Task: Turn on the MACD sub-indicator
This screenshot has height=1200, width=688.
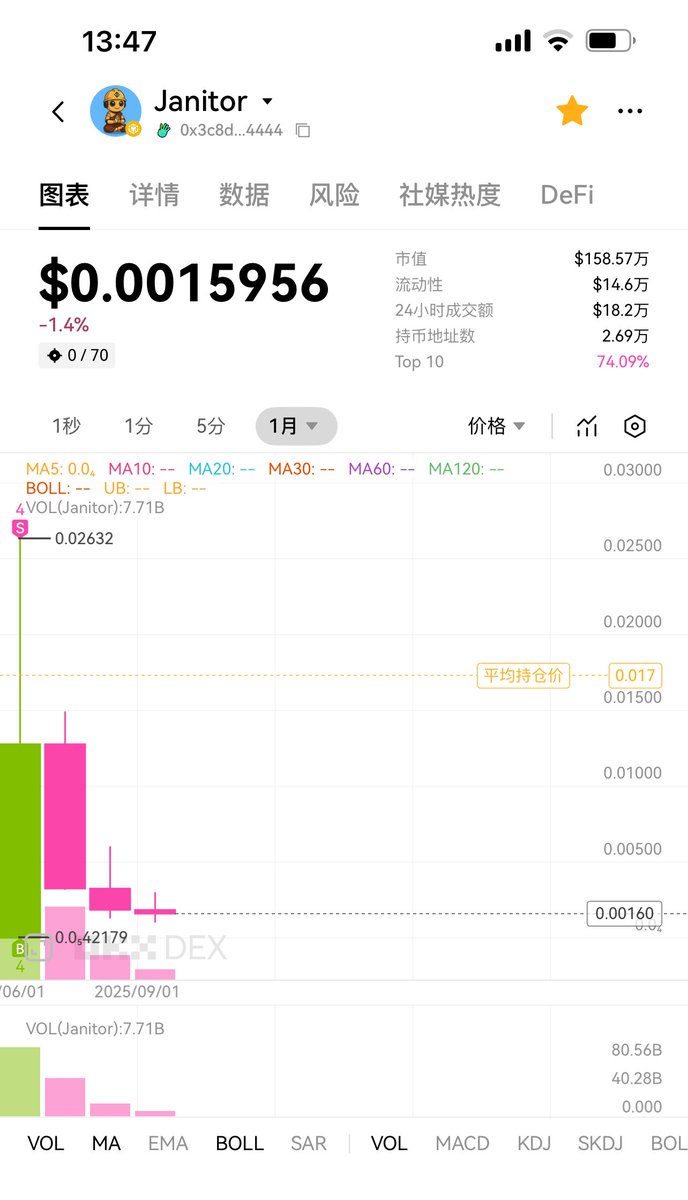Action: 462,1143
